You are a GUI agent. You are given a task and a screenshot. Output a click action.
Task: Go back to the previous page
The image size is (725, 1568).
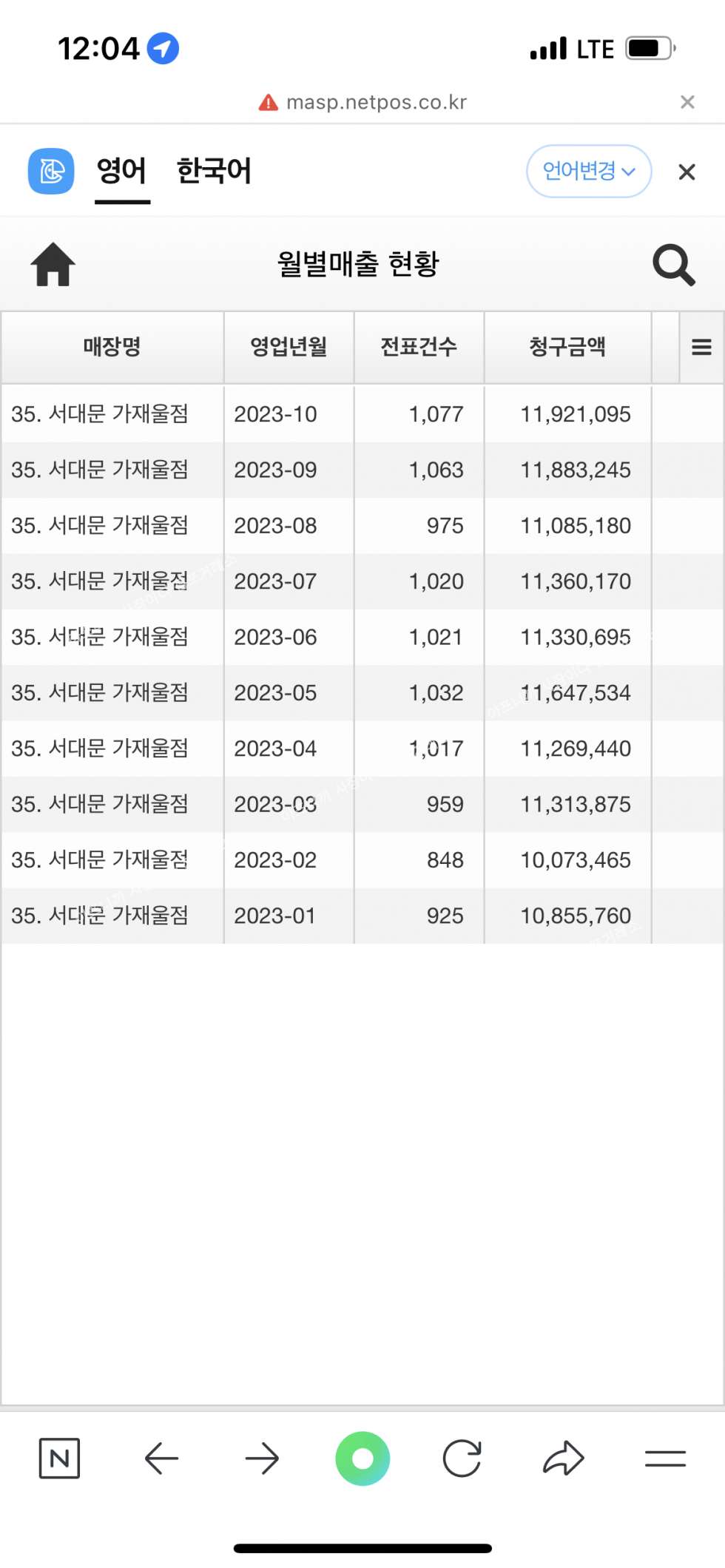tap(161, 1459)
